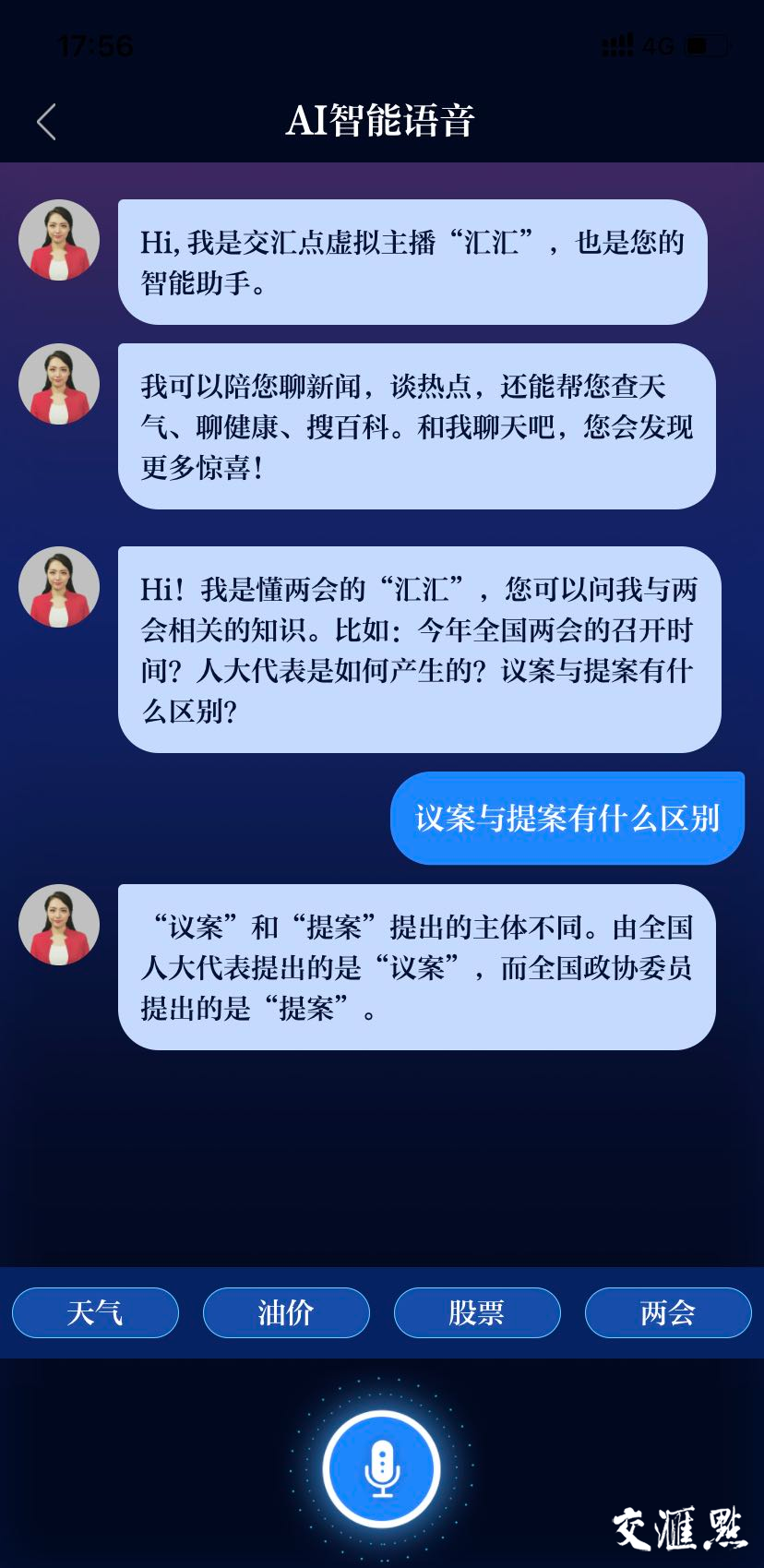Tap the 股票 quick chip

[477, 1312]
